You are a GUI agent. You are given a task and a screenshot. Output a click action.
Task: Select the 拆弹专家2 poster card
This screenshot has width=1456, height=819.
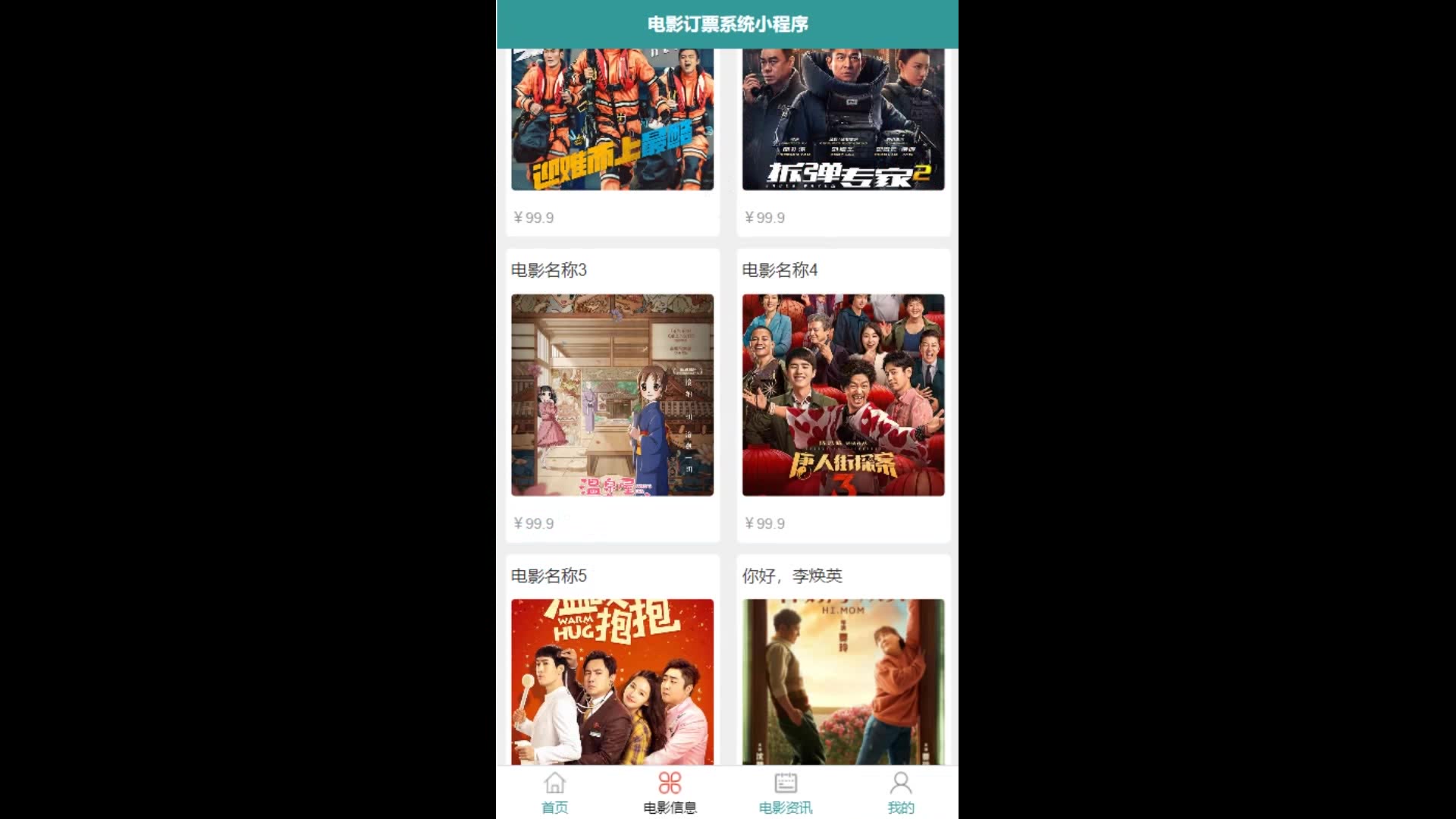pyautogui.click(x=843, y=120)
